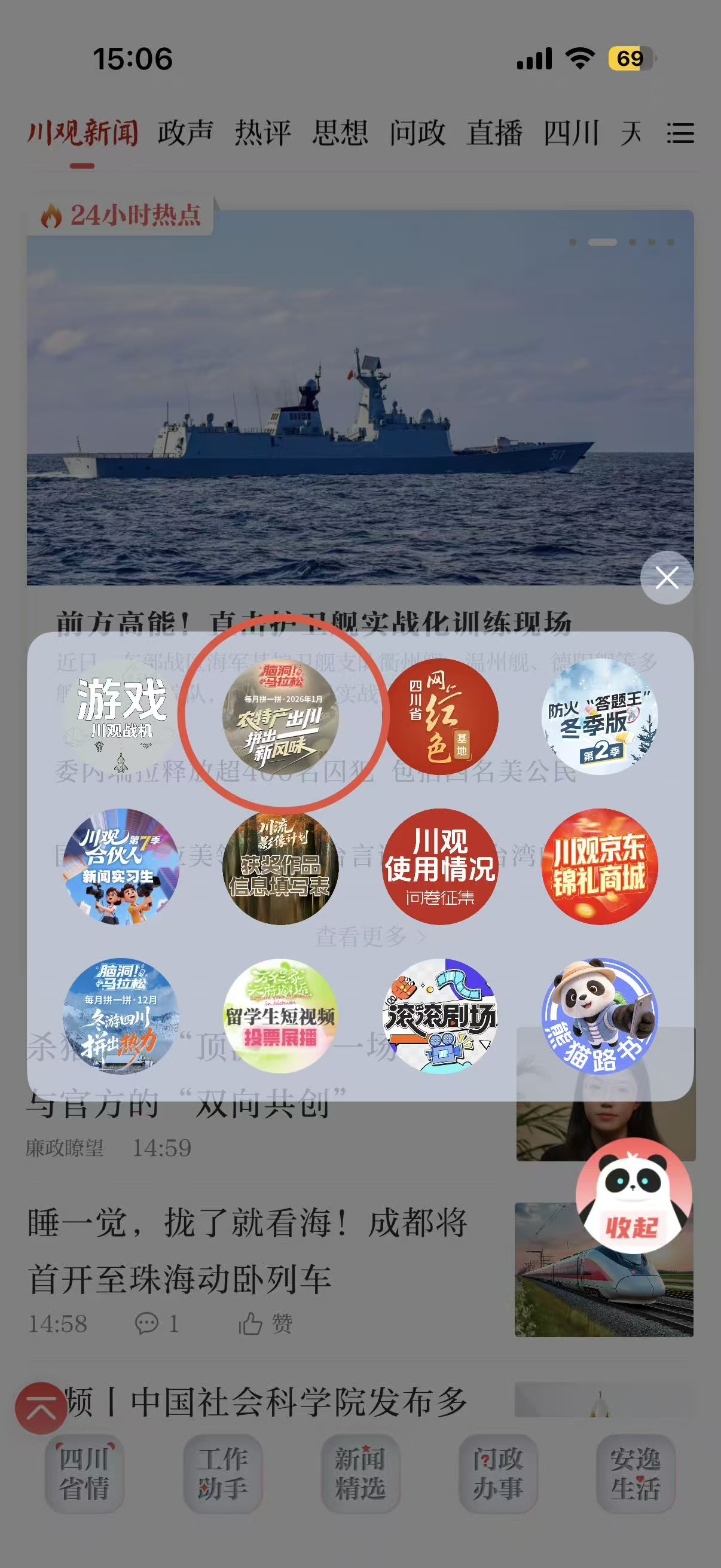This screenshot has height=1568, width=721.
Task: Open 川观使用情况 问卷征集 survey
Action: (440, 866)
